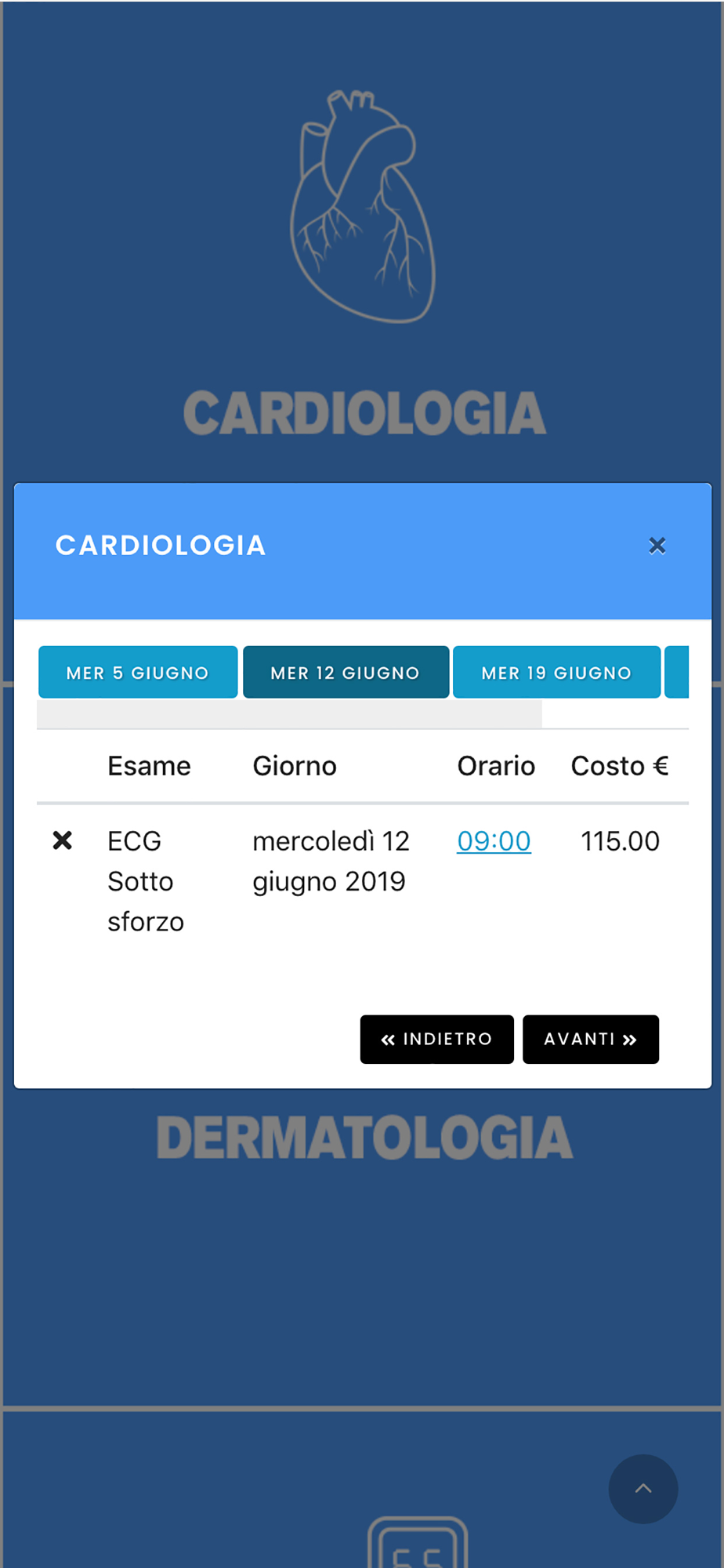Open the 09:00 time slot link

[x=494, y=840]
